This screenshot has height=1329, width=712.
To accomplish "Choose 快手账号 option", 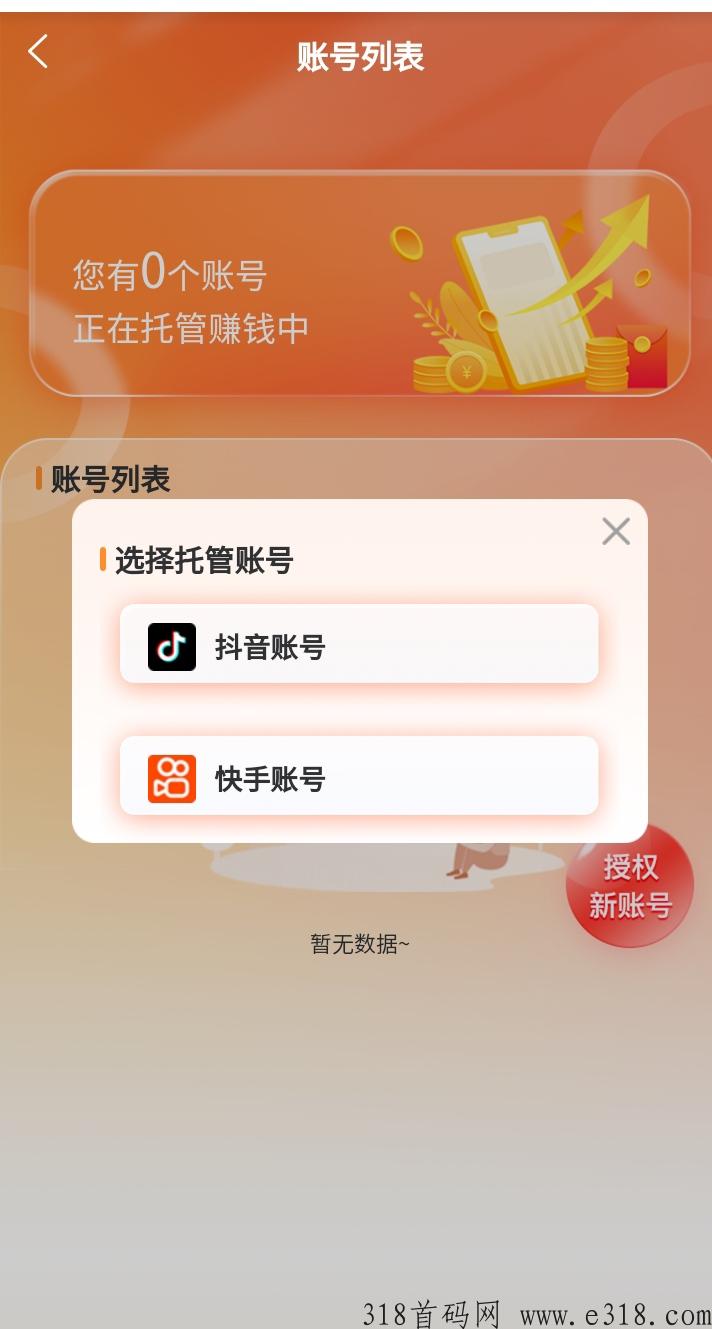I will coord(359,777).
